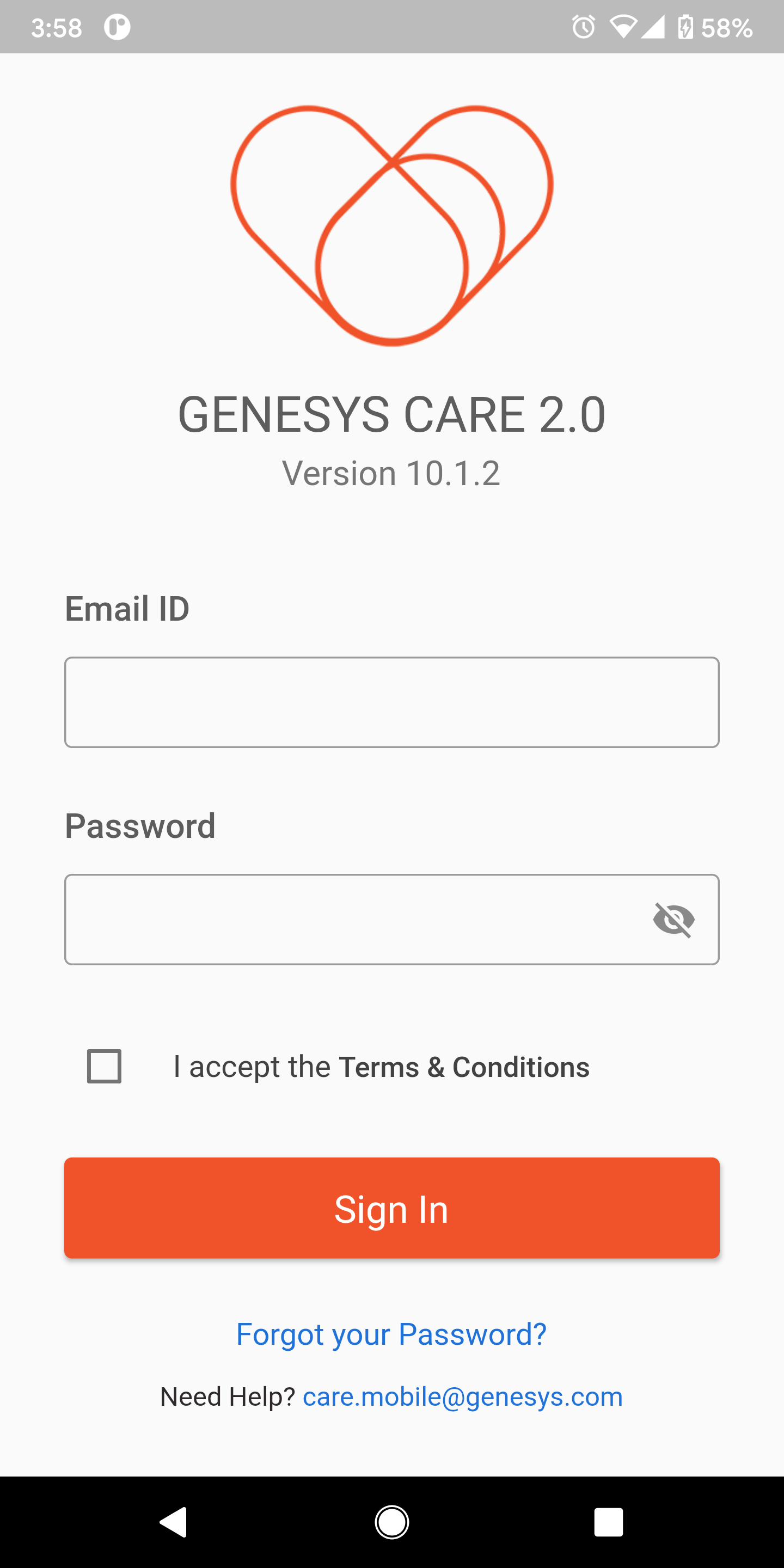The height and width of the screenshot is (1568, 784).
Task: Go back with system back button
Action: tap(174, 1522)
